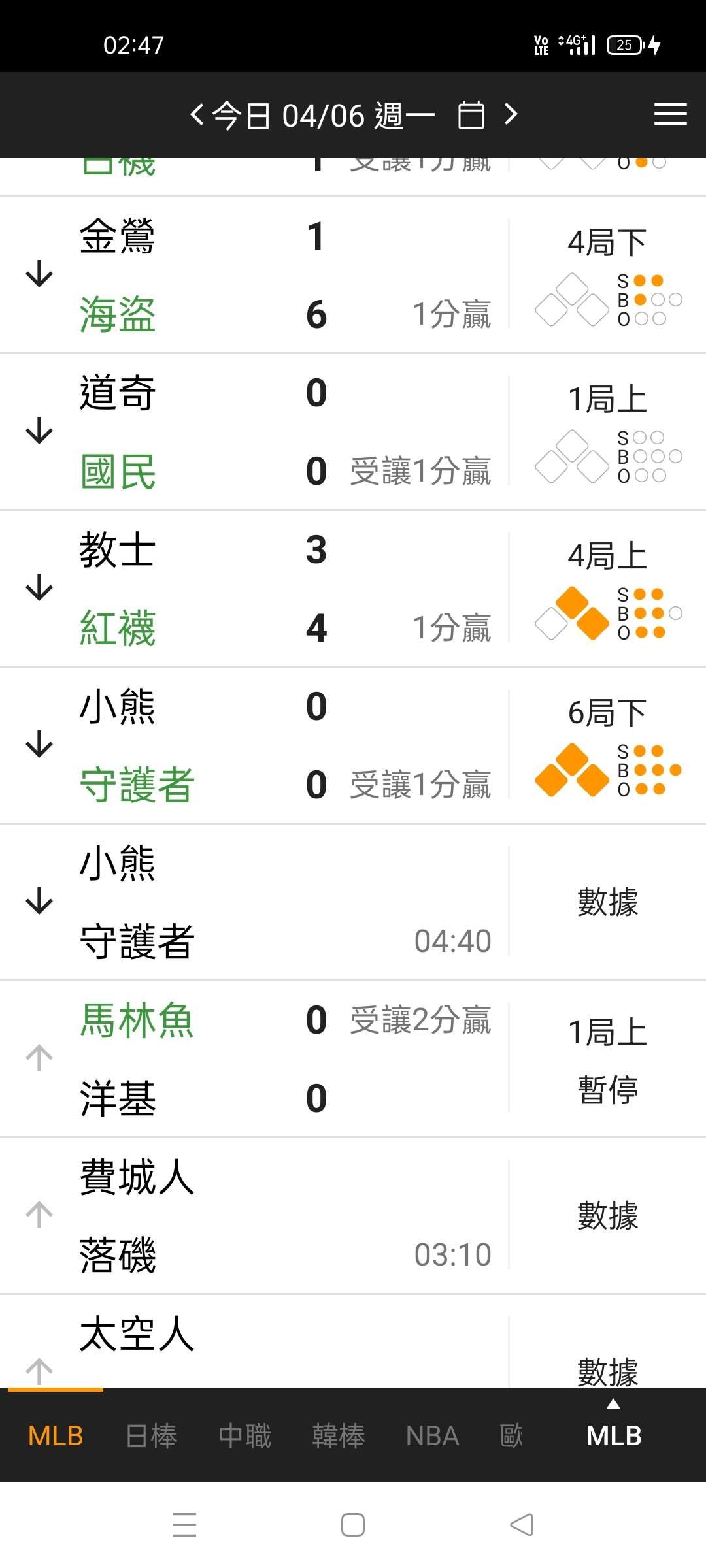Tap the down arrow beside 金鶯
This screenshot has width=706, height=1568.
tap(39, 274)
